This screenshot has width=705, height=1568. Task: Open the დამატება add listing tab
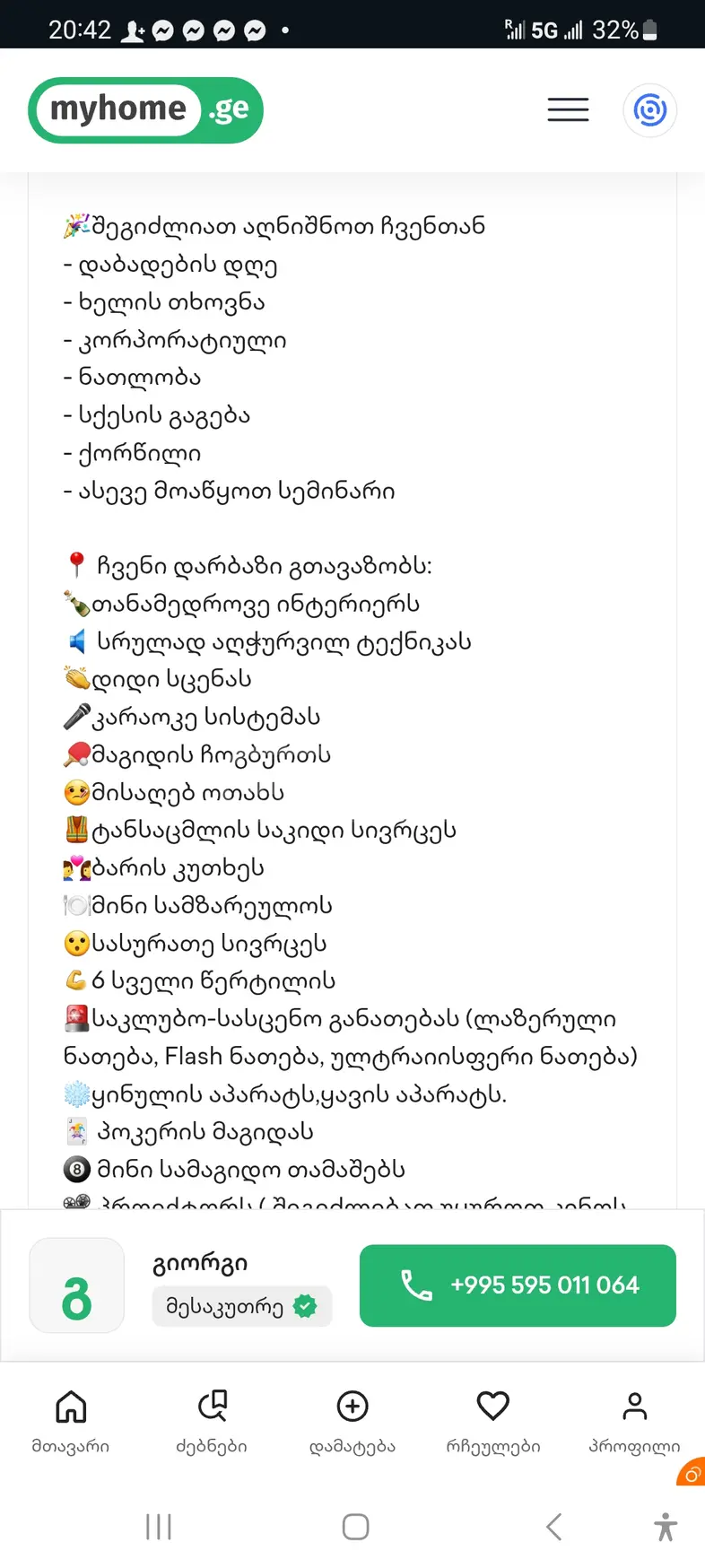[352, 1420]
